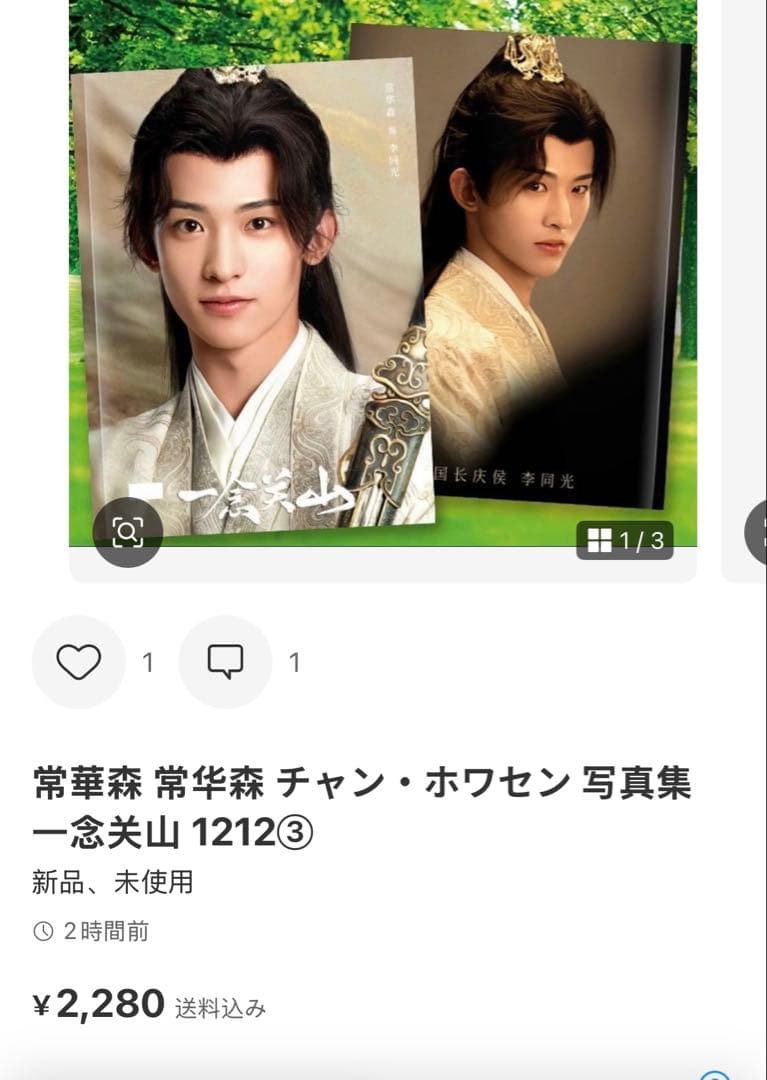Open the comments on this listing

(225, 662)
